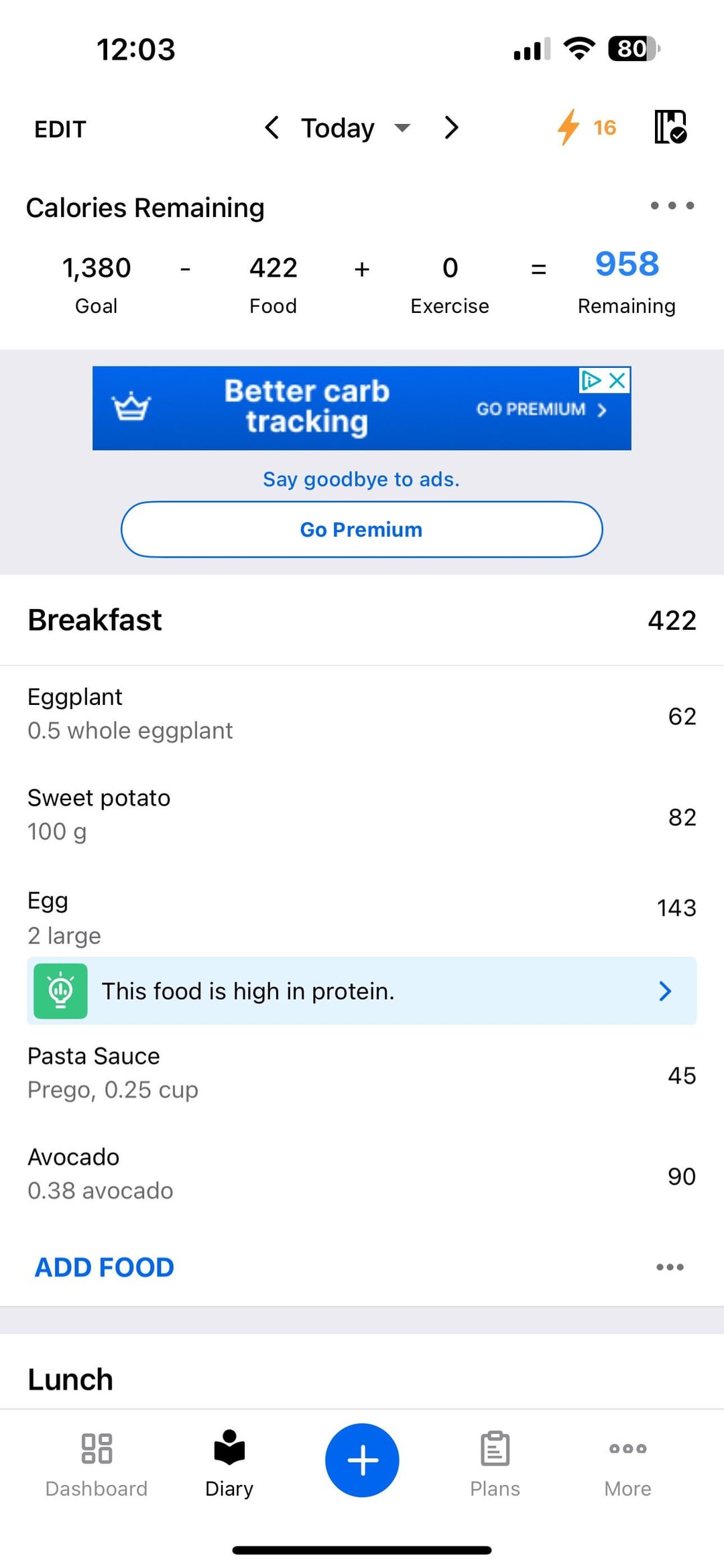The image size is (724, 1568).
Task: Switch to the Dashboard tab
Action: (97, 1464)
